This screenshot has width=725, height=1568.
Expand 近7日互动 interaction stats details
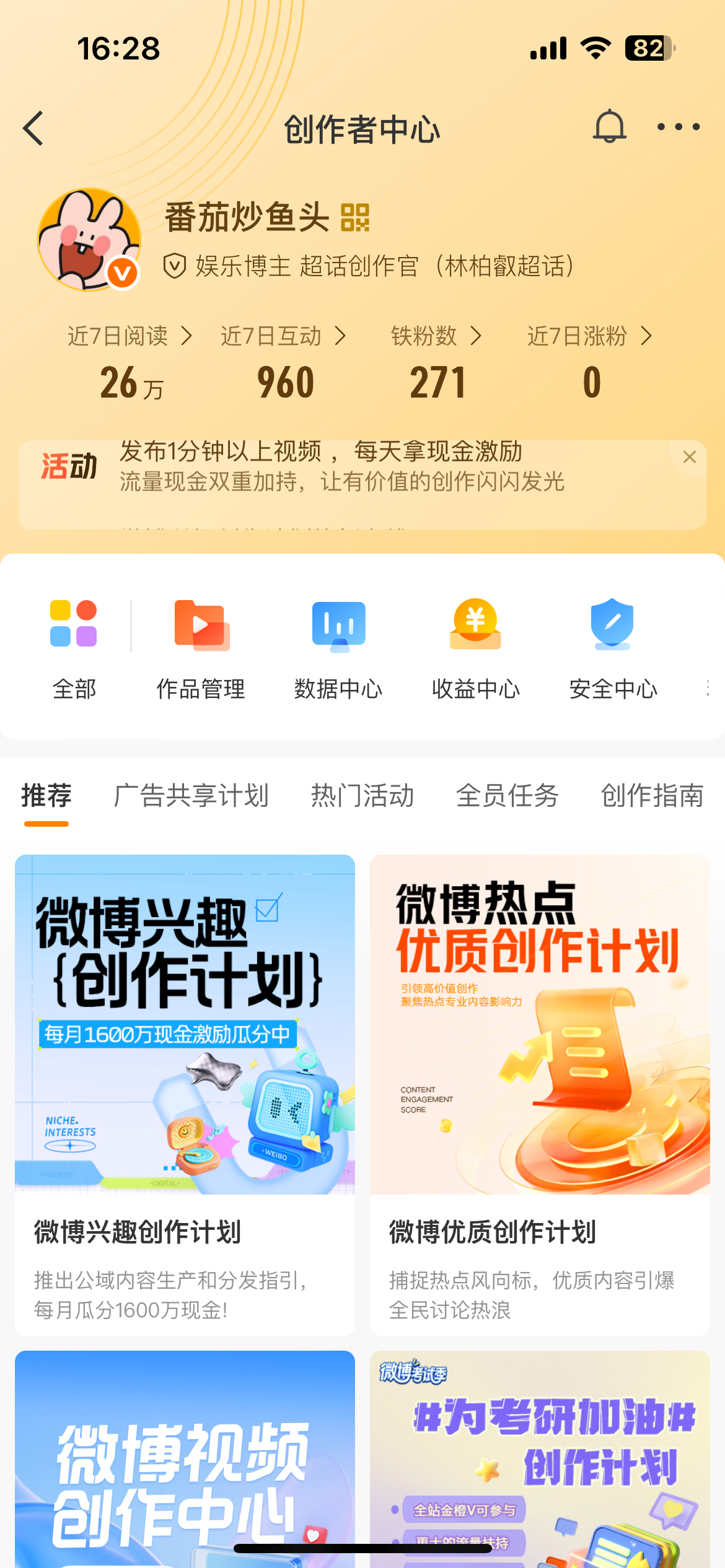point(284,336)
